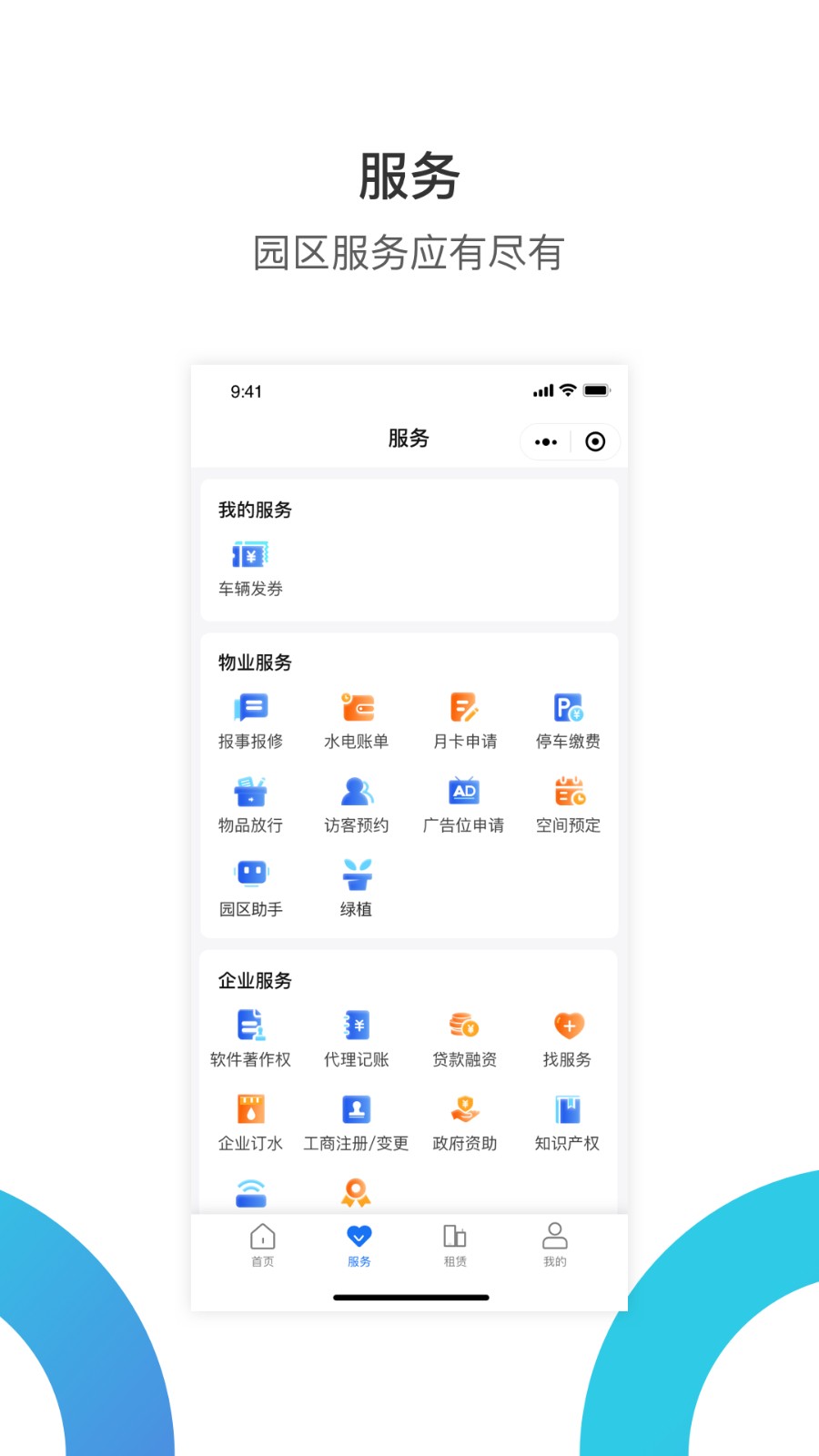Order green plants via 绿植
Screen dimensions: 819x1456
[x=357, y=885]
